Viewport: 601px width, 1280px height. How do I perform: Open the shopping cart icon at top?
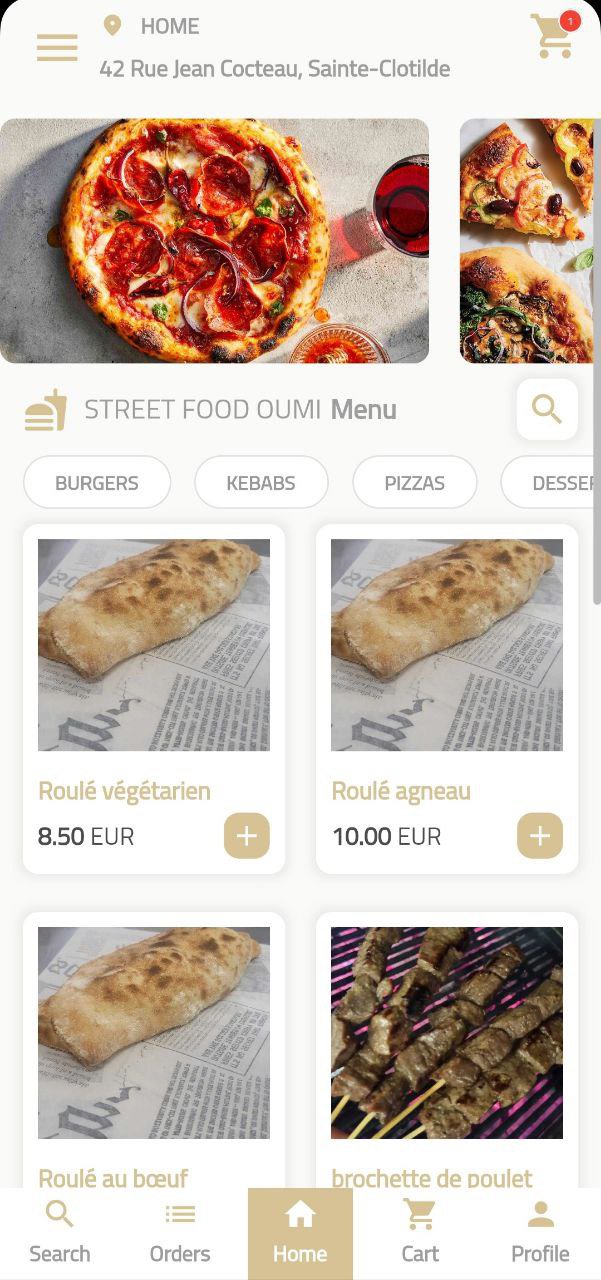[552, 37]
